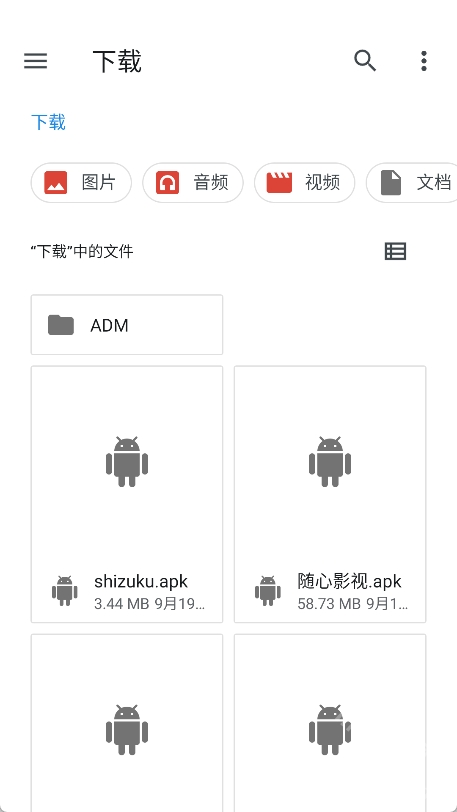
Task: Switch to list view layout
Action: (395, 251)
